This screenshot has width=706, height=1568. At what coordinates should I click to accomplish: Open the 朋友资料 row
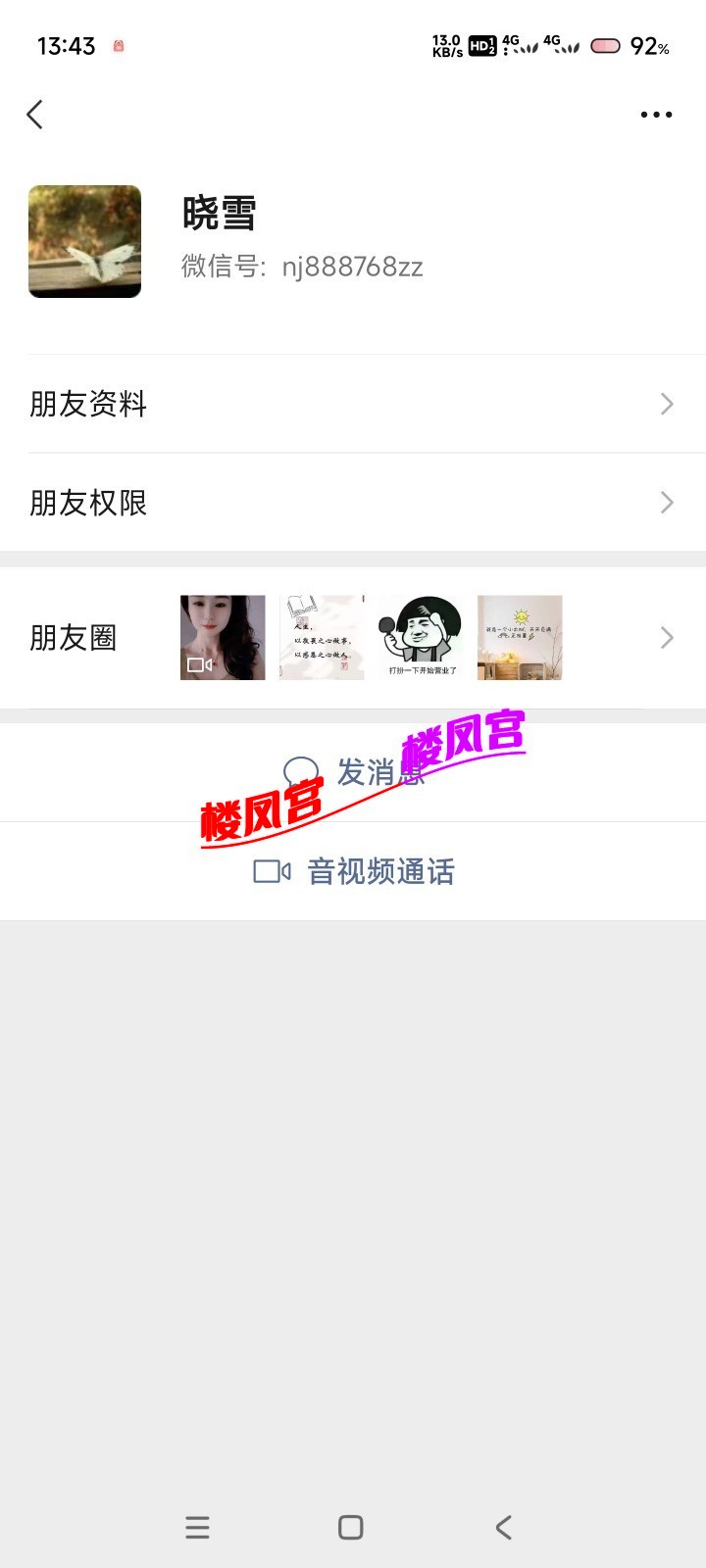[x=353, y=404]
